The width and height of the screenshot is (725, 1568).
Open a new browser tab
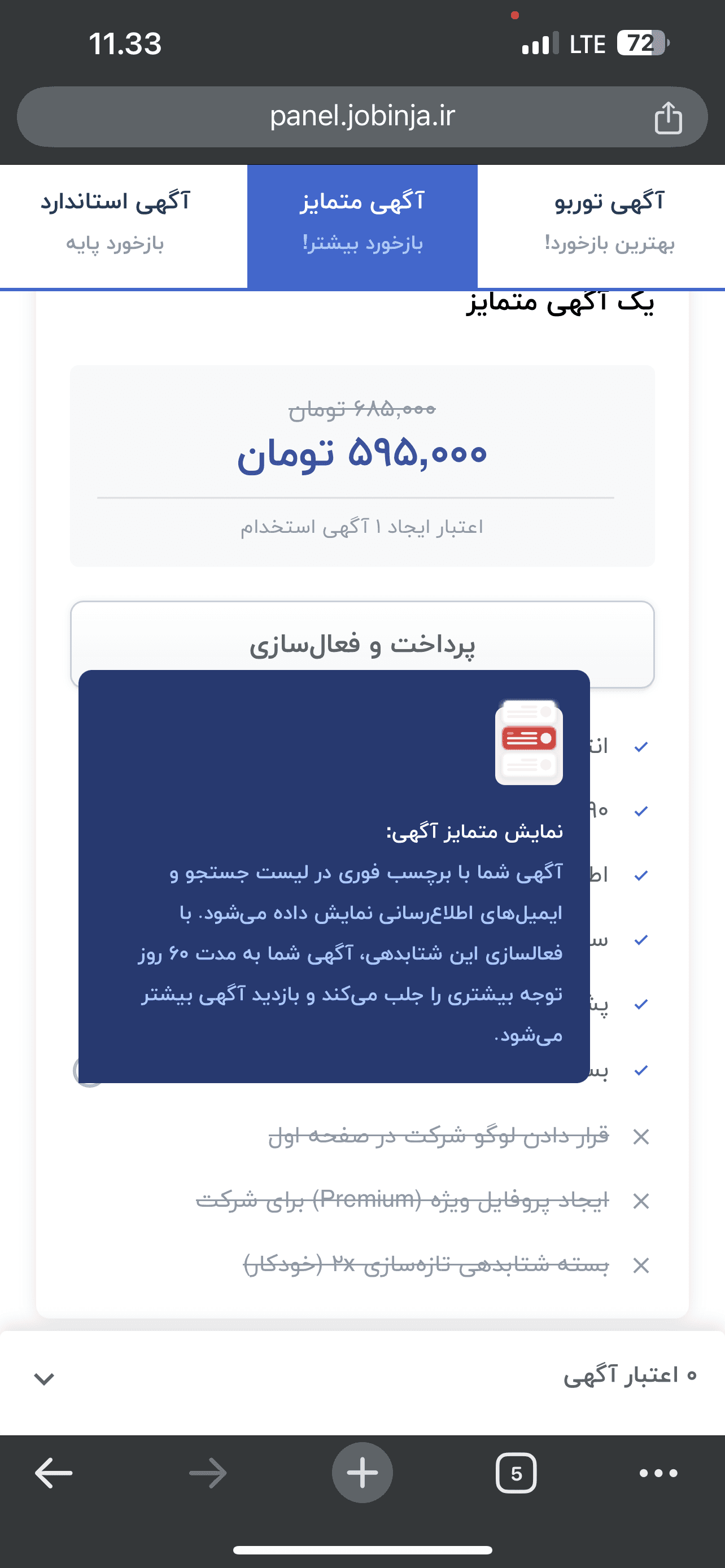362,1474
